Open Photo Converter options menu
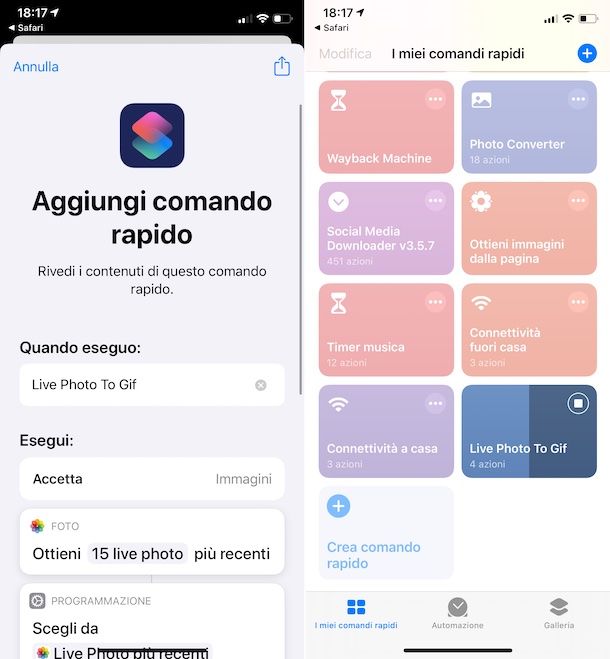This screenshot has width=610, height=659. coord(578,99)
